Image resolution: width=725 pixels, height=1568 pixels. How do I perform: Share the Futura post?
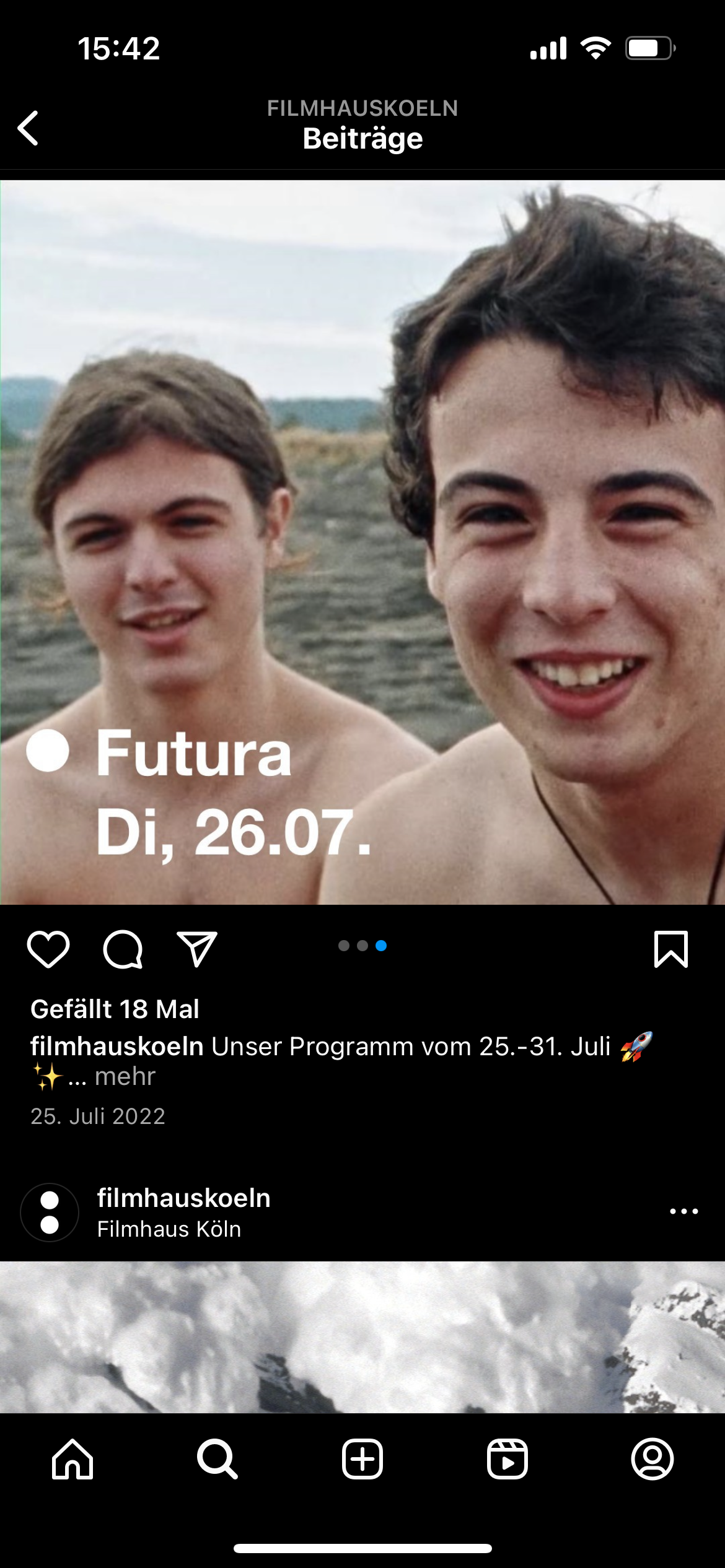[197, 949]
